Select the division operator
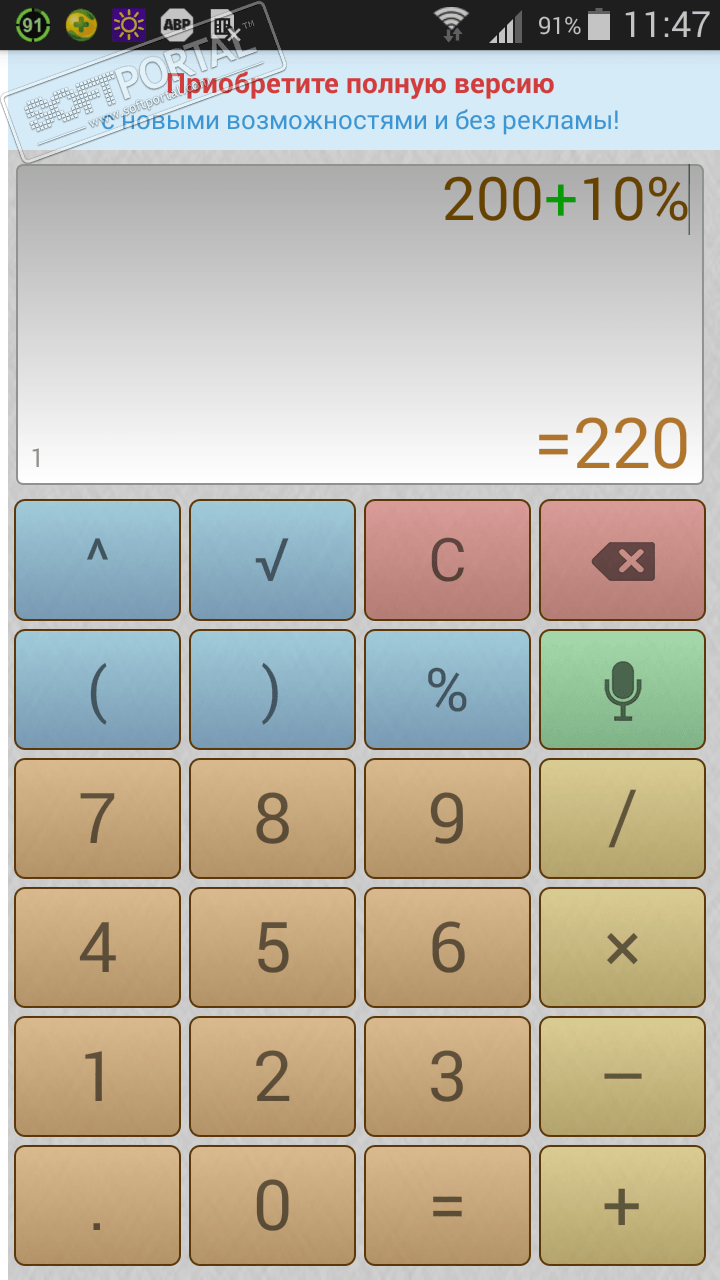Viewport: 720px width, 1280px height. pos(622,818)
